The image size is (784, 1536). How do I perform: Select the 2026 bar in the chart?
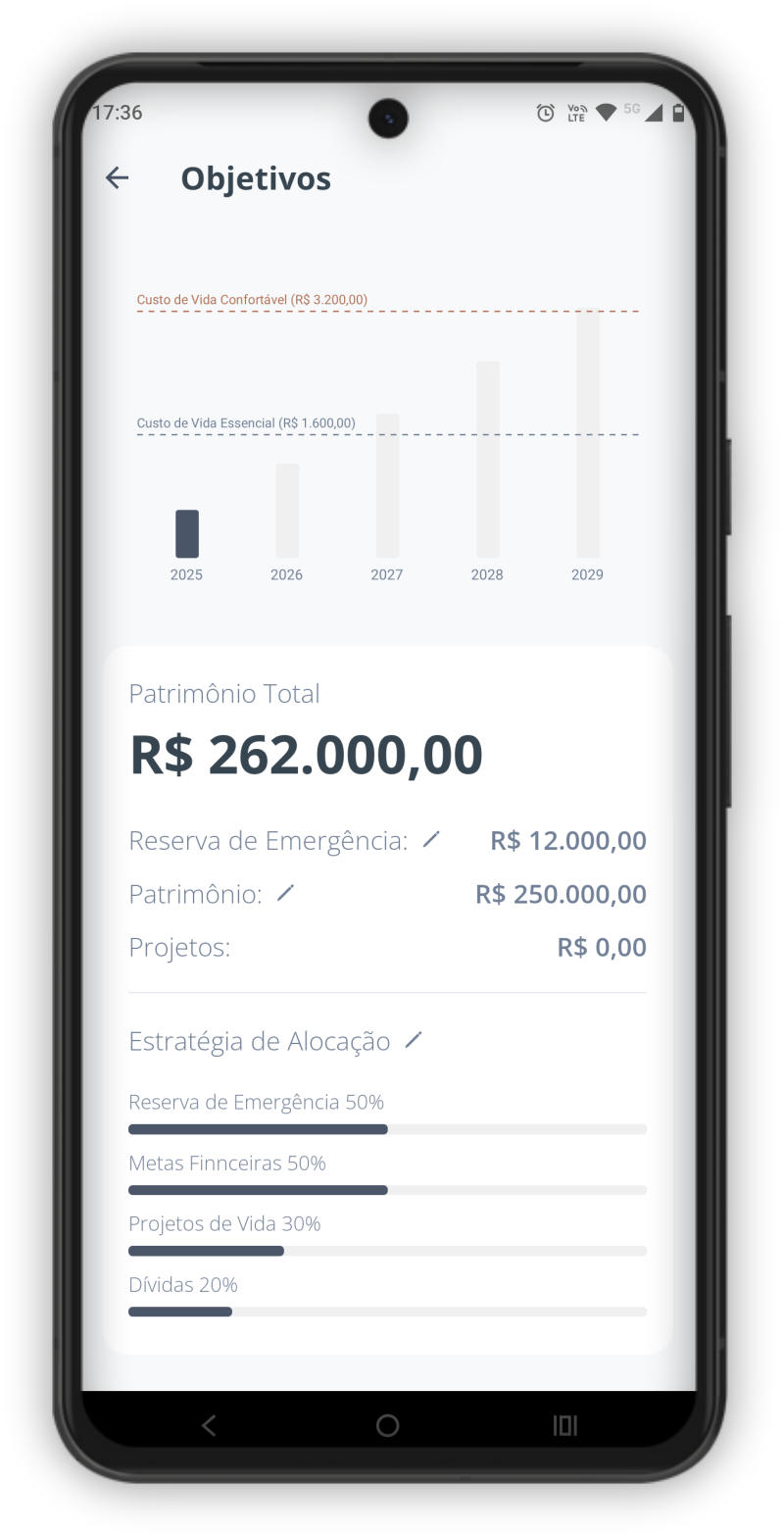click(x=287, y=511)
